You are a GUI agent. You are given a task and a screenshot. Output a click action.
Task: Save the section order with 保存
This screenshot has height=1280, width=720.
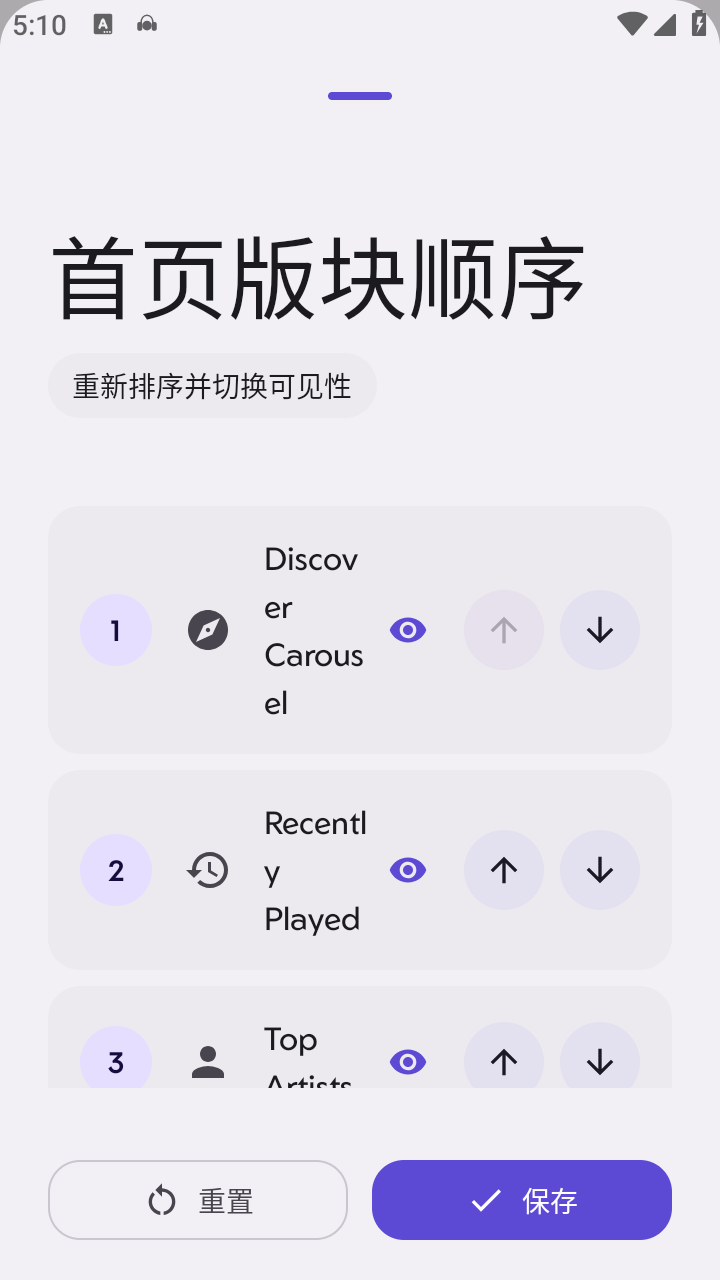(x=522, y=1200)
